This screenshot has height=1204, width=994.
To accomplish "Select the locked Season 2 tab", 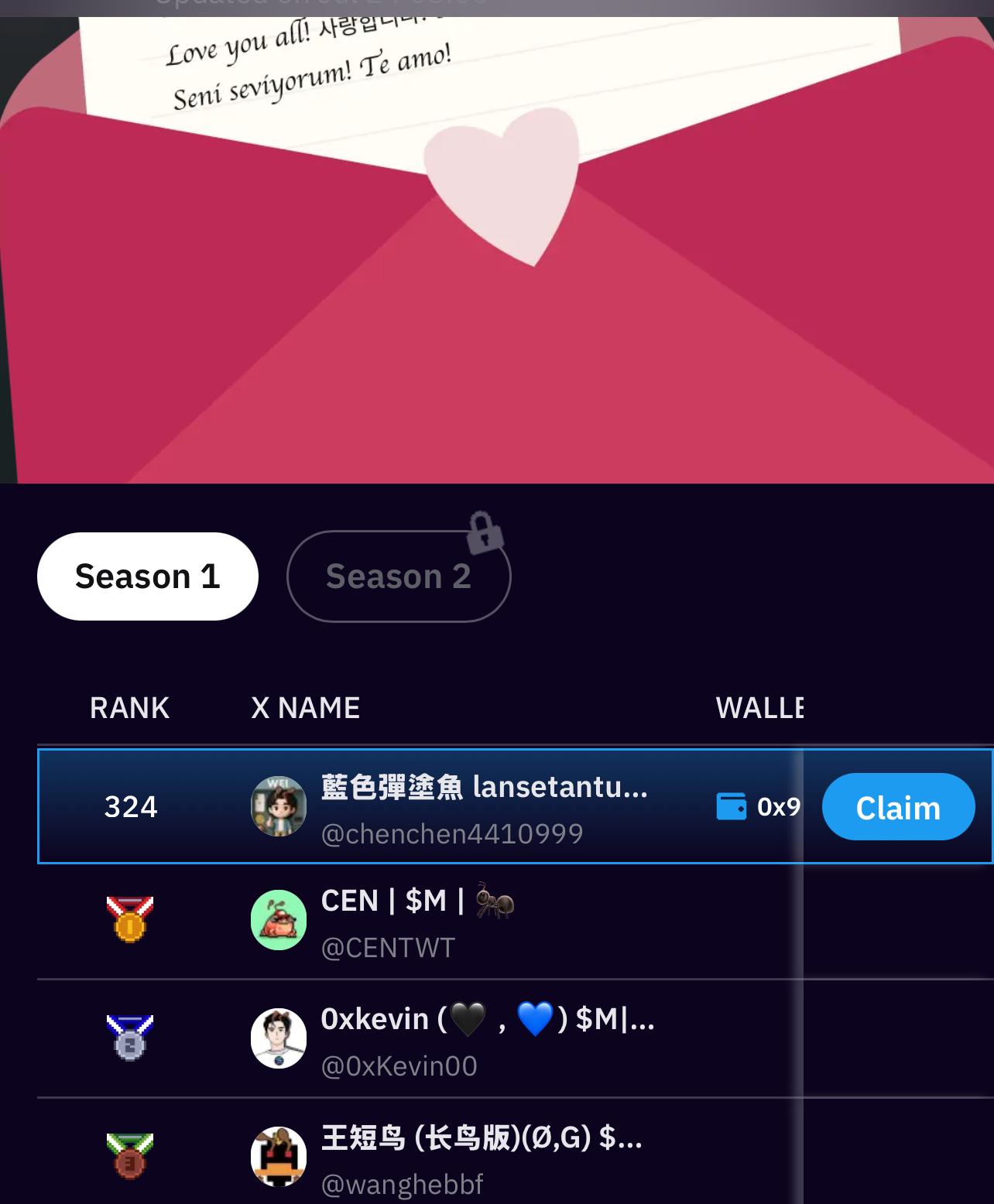I will pyautogui.click(x=398, y=576).
